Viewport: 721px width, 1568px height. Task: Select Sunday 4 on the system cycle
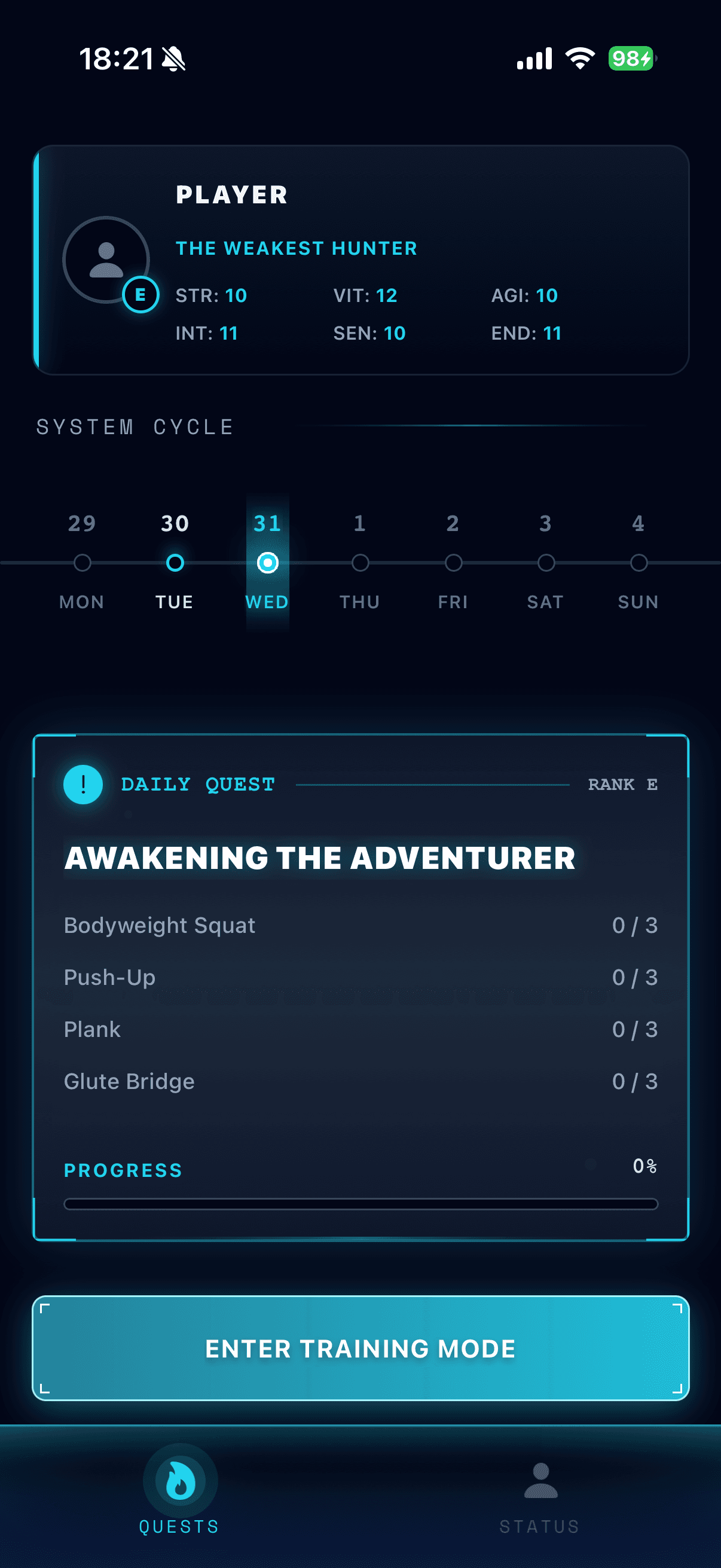[x=637, y=563]
